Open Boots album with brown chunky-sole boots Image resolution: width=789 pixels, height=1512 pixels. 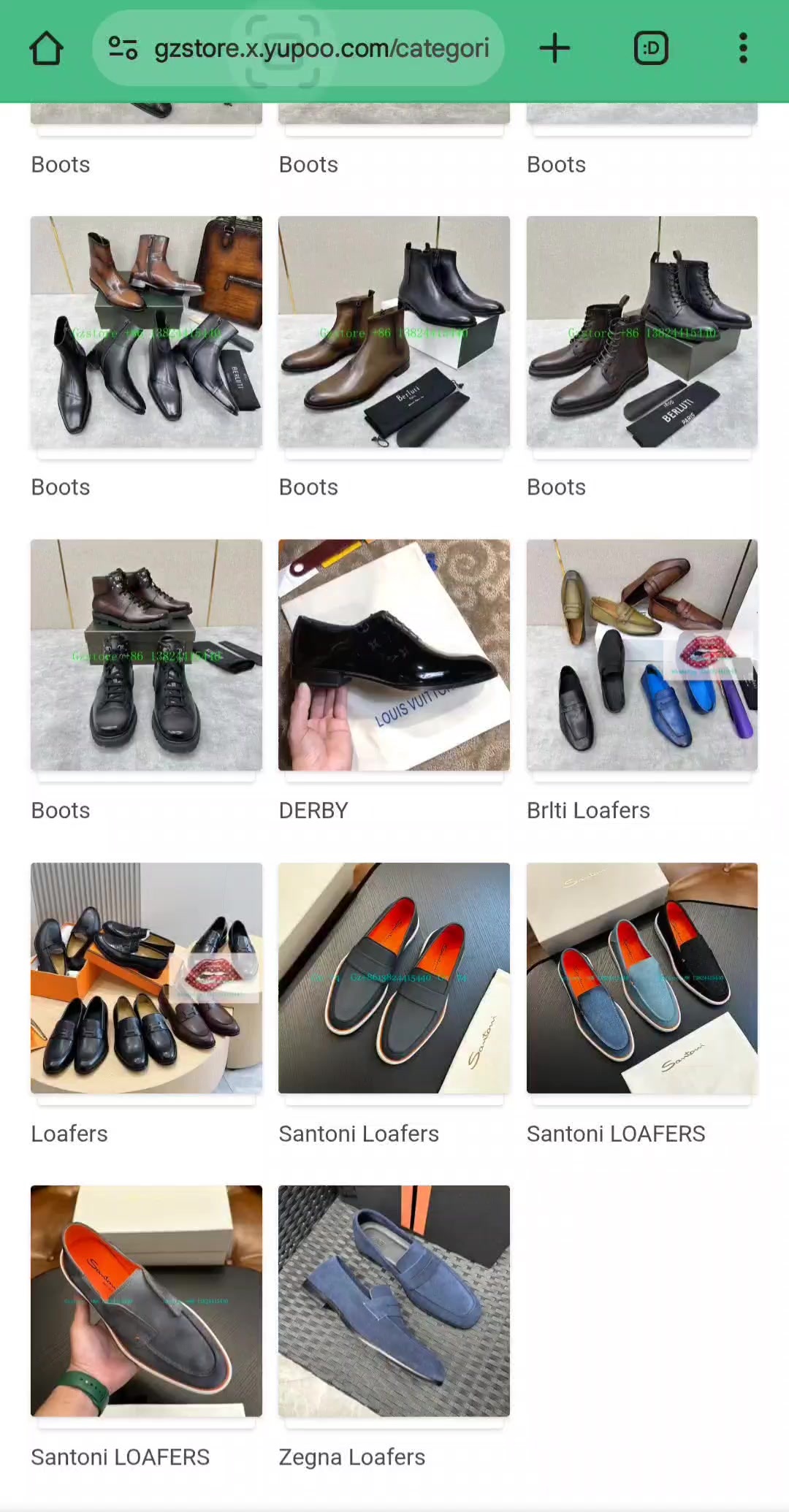point(146,655)
